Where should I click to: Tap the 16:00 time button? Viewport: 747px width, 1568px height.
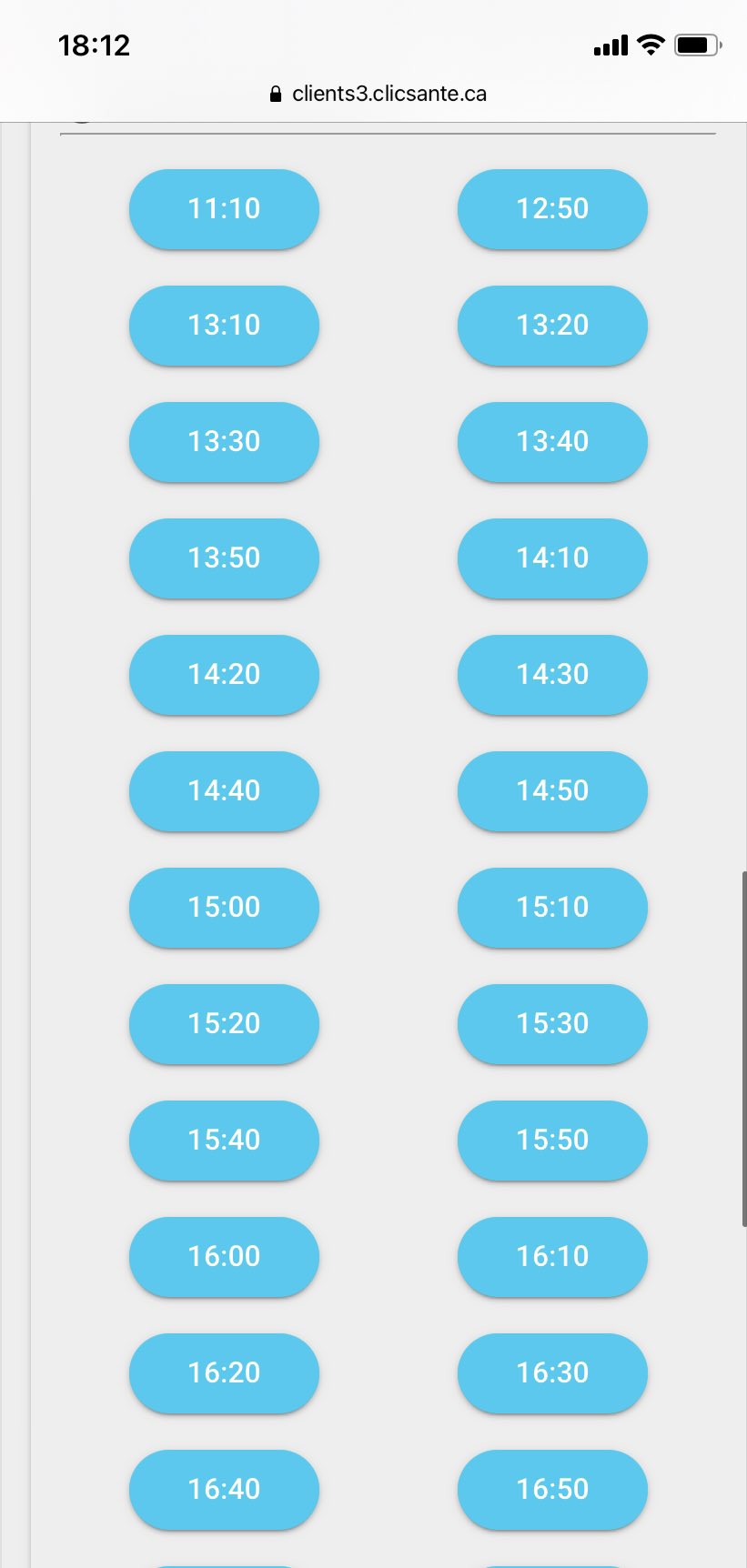224,1257
